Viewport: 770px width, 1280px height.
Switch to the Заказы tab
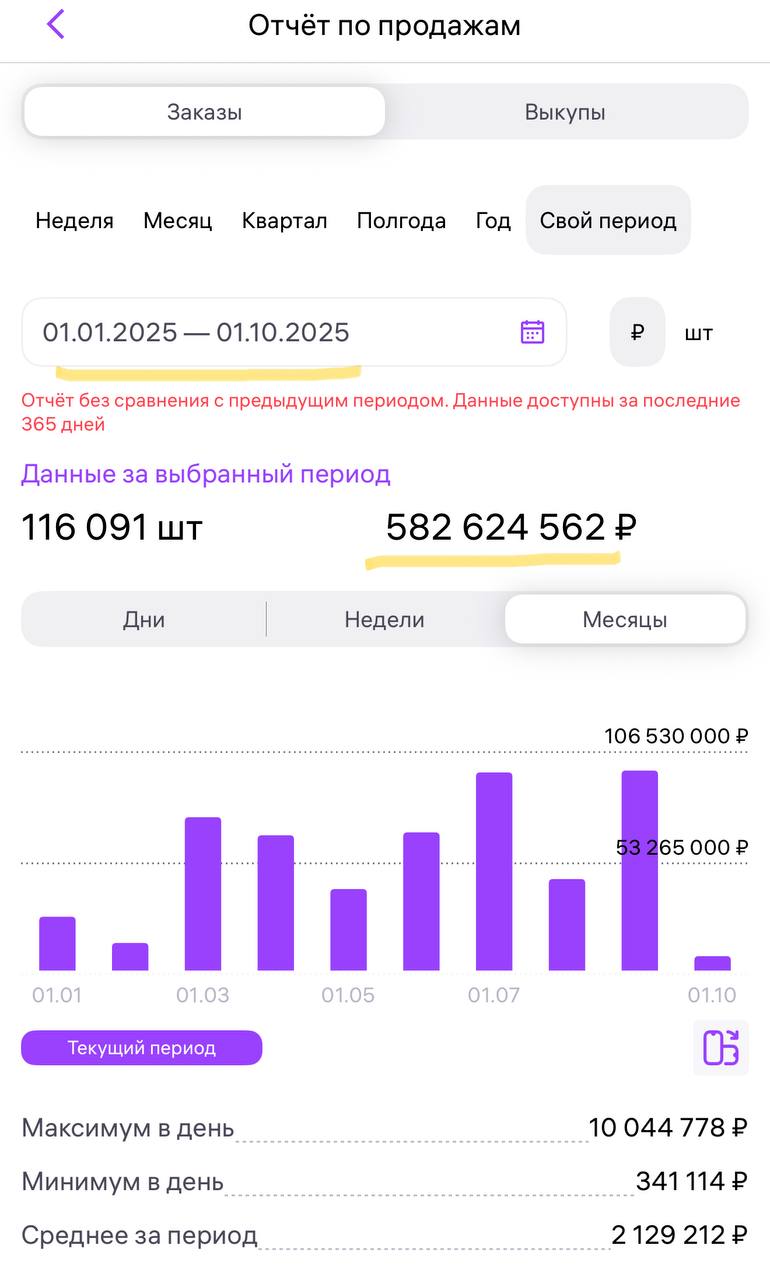(204, 111)
